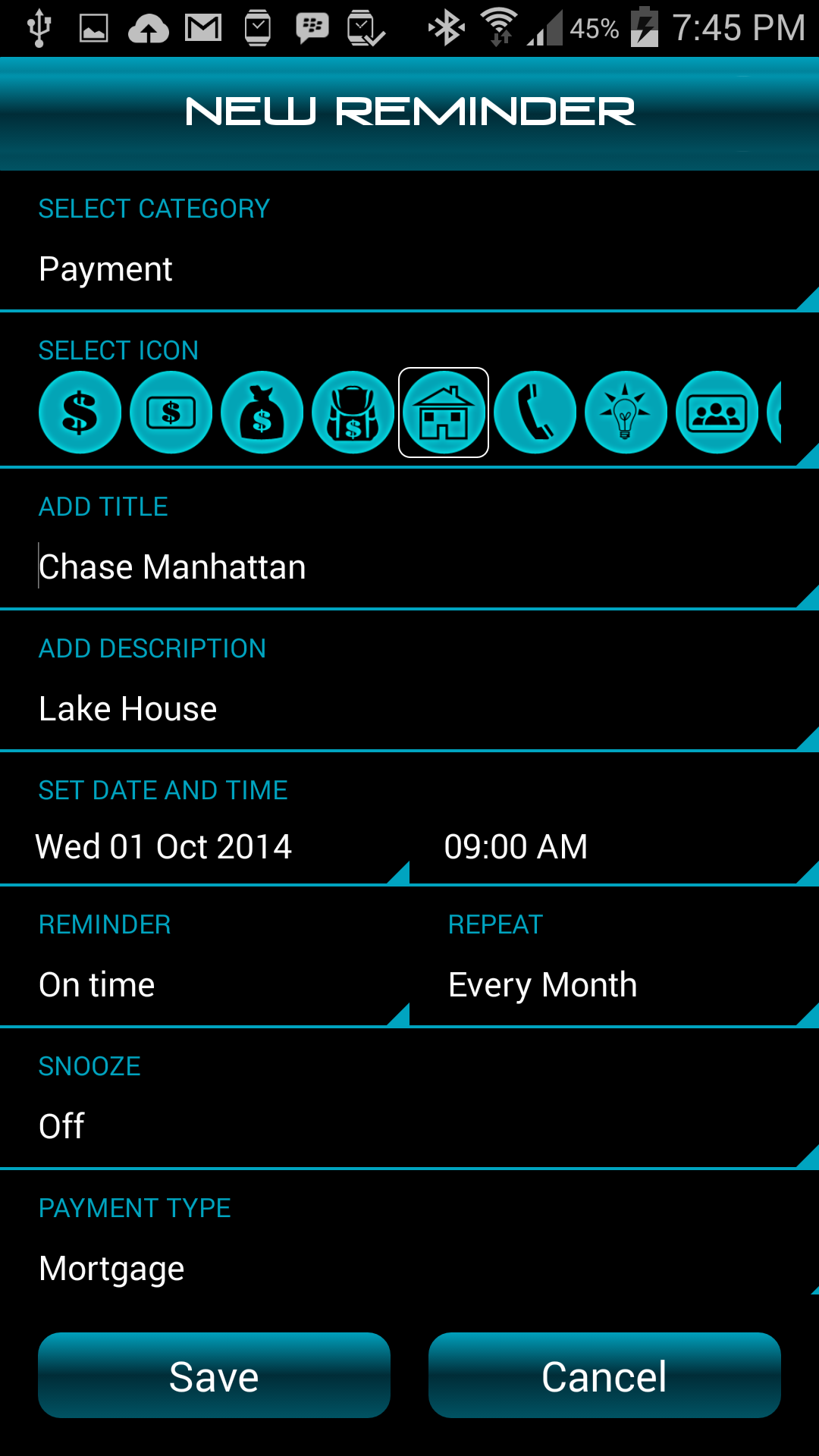The height and width of the screenshot is (1456, 819).
Task: Open the Reminder dropdown set to On time
Action: [205, 985]
